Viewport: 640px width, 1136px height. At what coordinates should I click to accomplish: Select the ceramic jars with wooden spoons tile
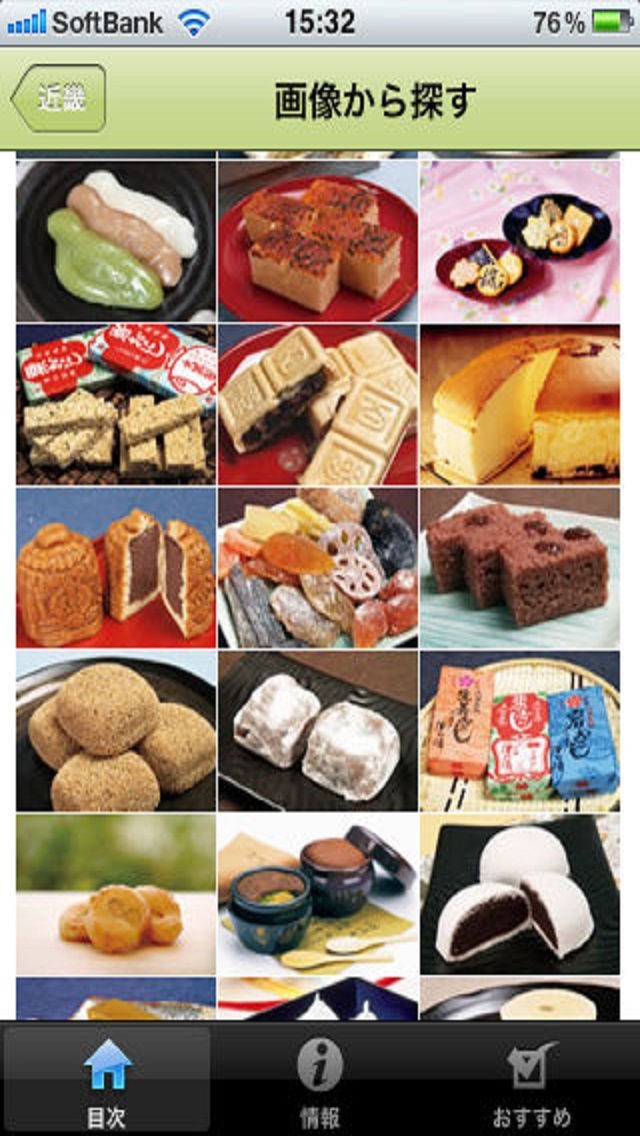[x=318, y=893]
